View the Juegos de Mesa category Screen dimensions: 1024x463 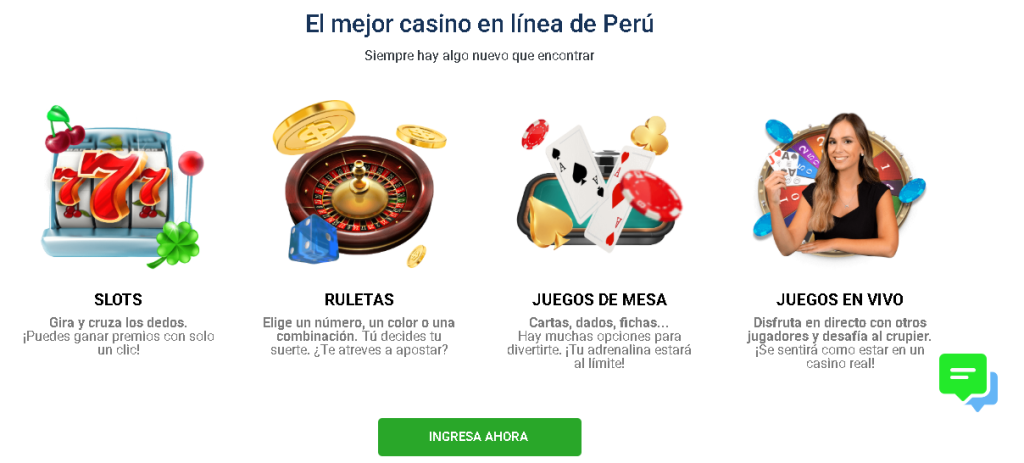tap(599, 299)
